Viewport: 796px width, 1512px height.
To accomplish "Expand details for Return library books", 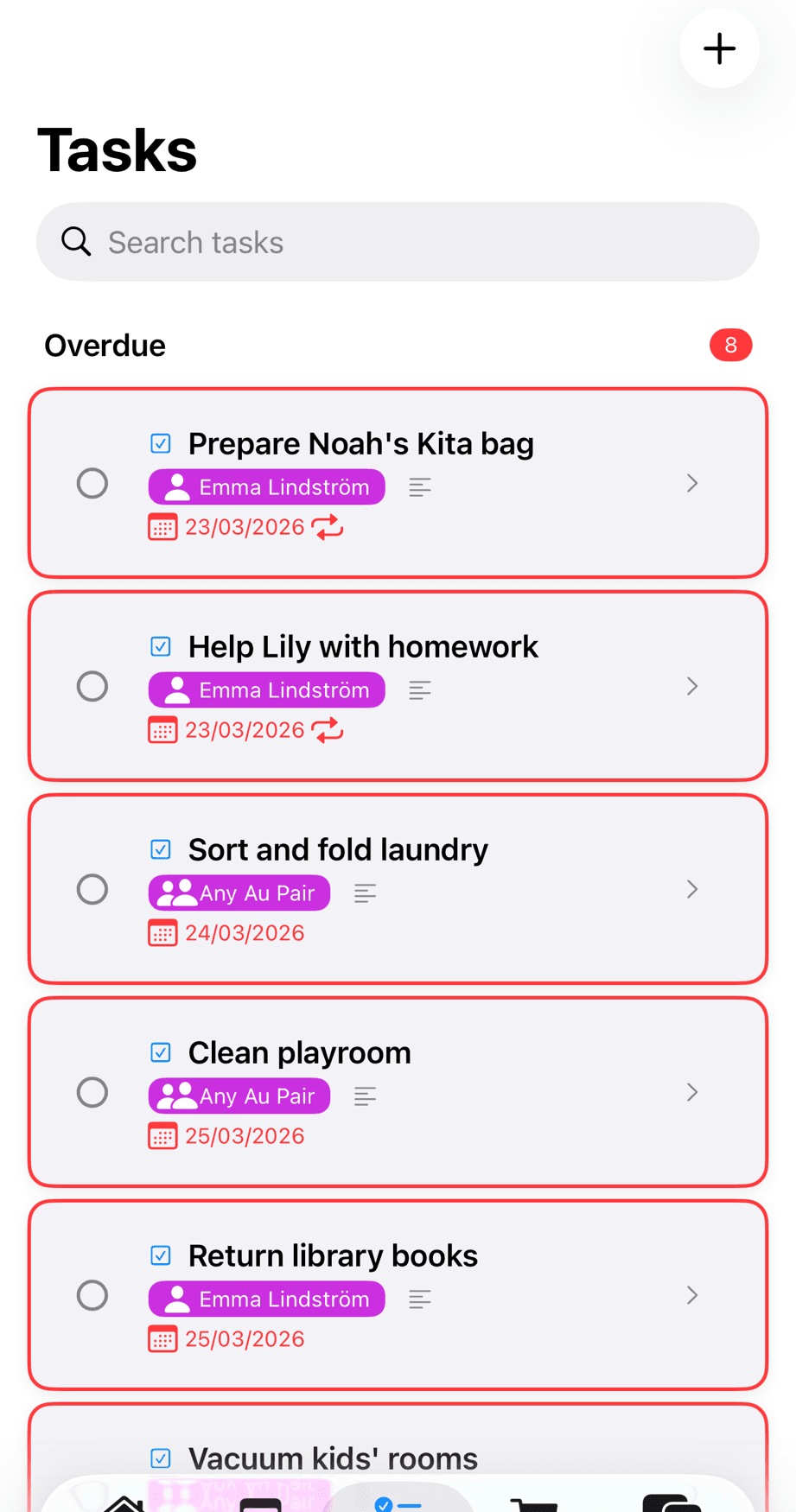I will tap(692, 1295).
